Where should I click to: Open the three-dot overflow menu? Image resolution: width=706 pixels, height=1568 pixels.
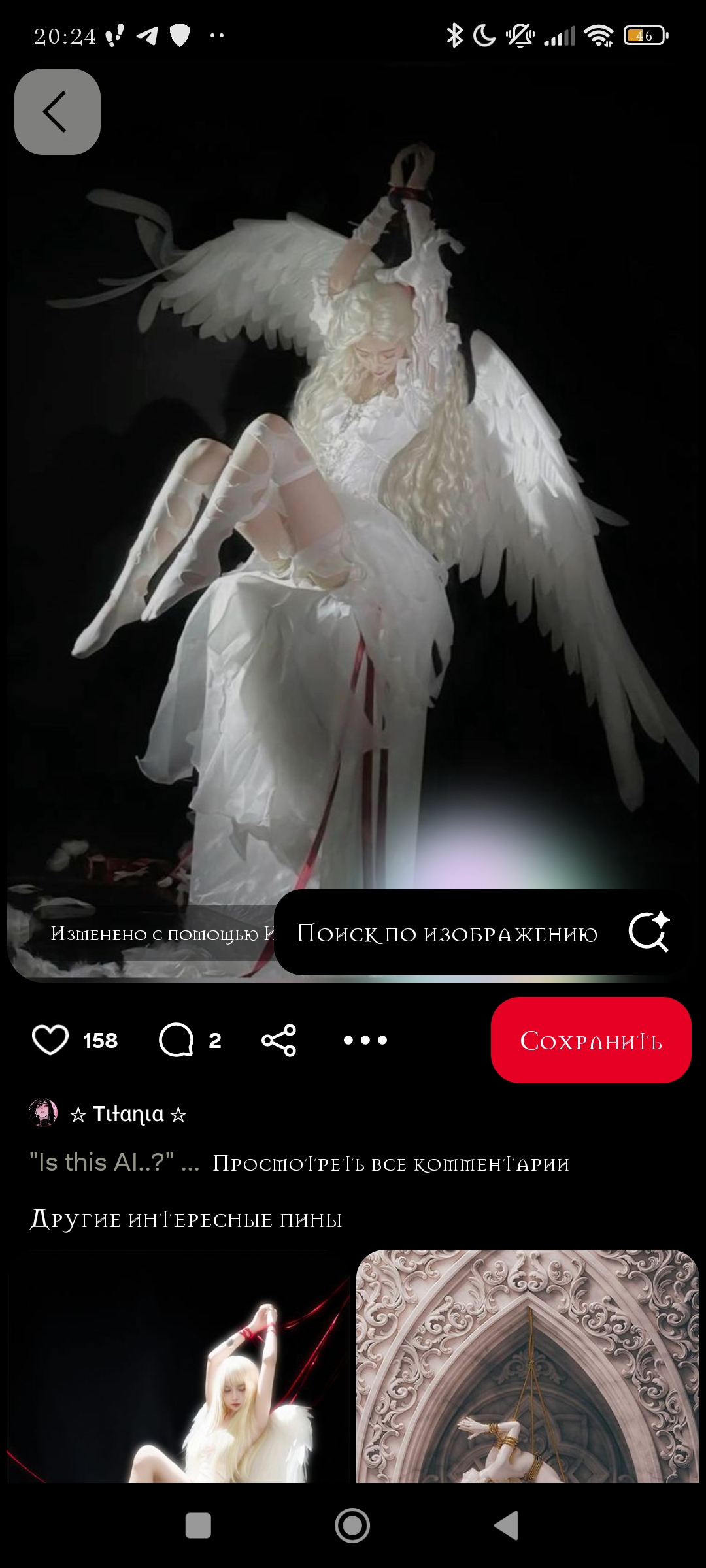(365, 1039)
